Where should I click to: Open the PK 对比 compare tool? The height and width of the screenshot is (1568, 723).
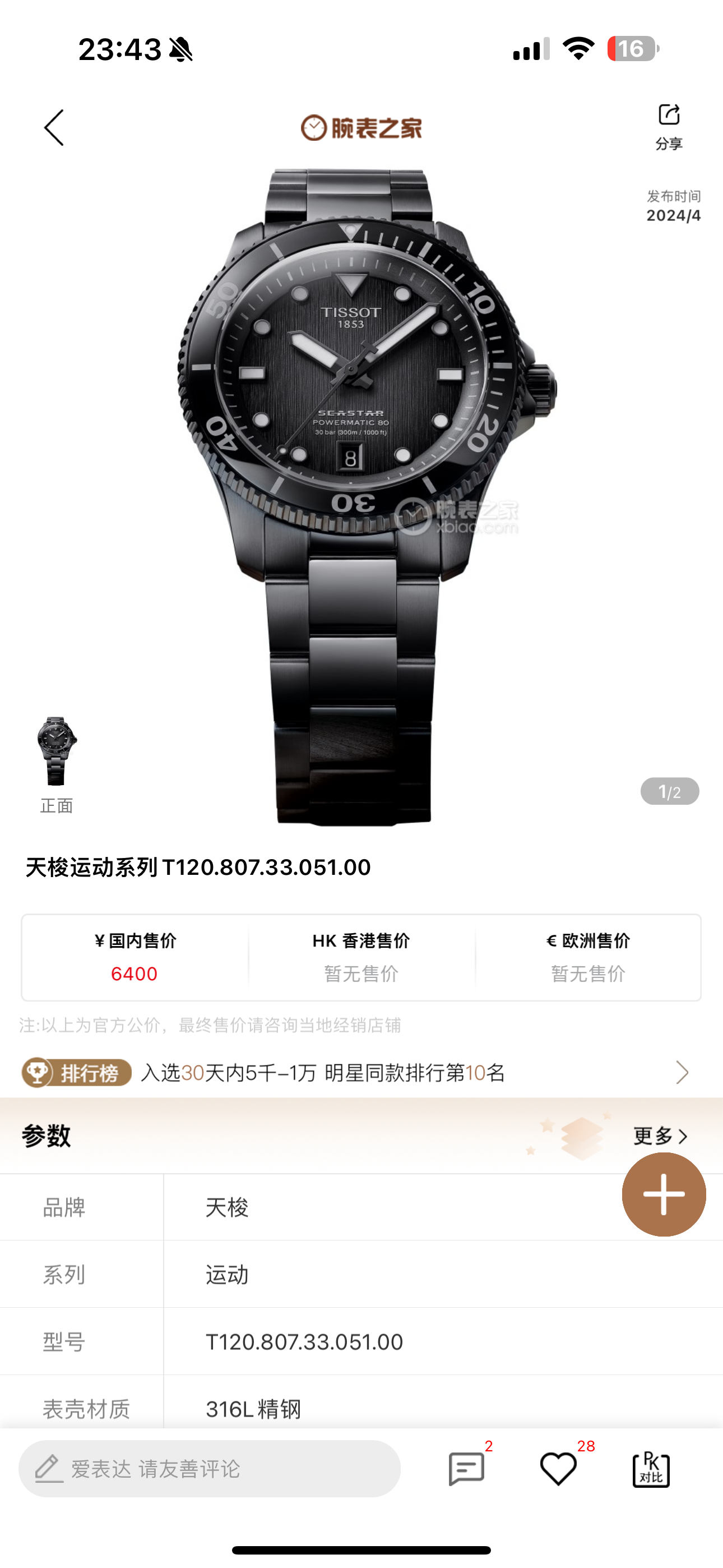point(651,1469)
